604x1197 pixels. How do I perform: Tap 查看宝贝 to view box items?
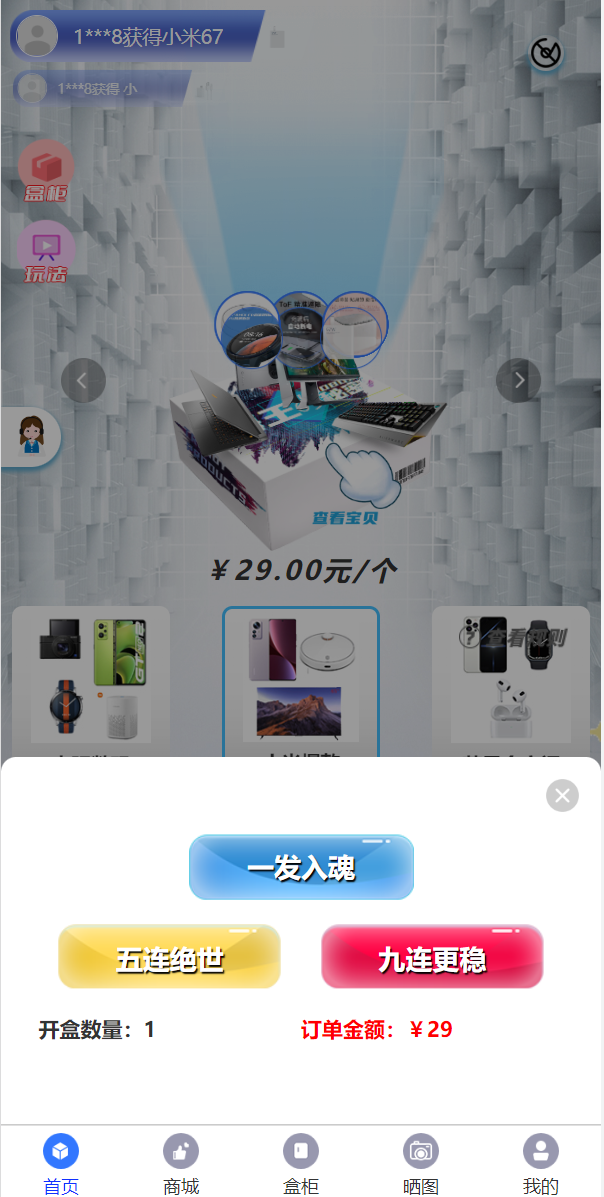(345, 518)
